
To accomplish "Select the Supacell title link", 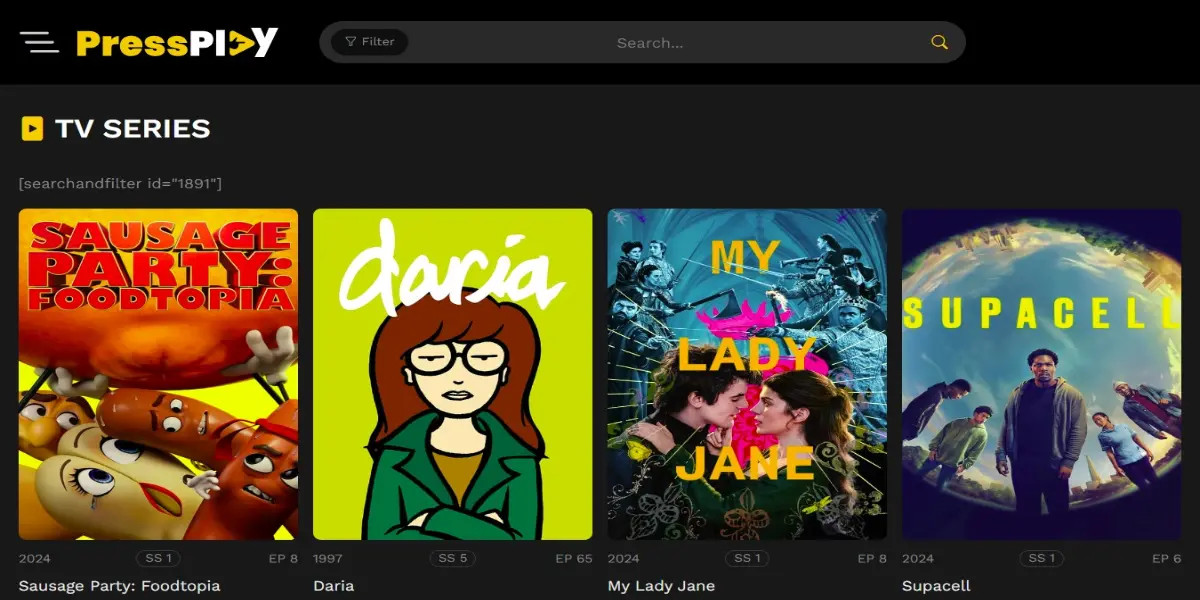I will (x=936, y=586).
